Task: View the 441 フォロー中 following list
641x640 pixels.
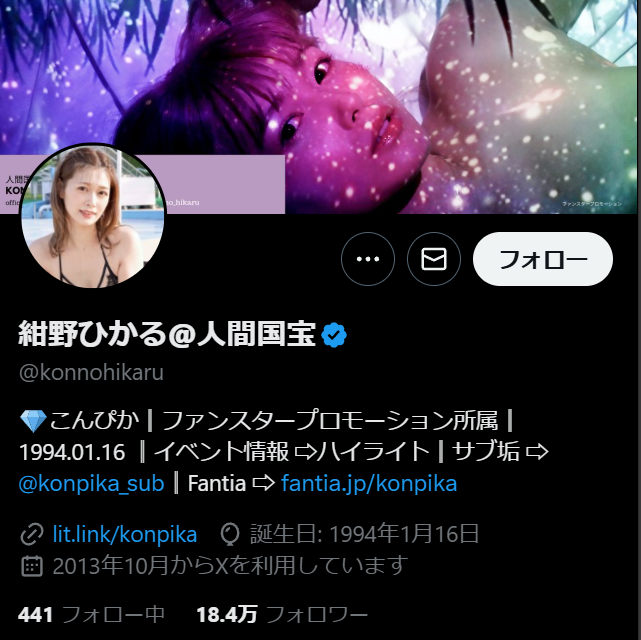Action: click(91, 614)
